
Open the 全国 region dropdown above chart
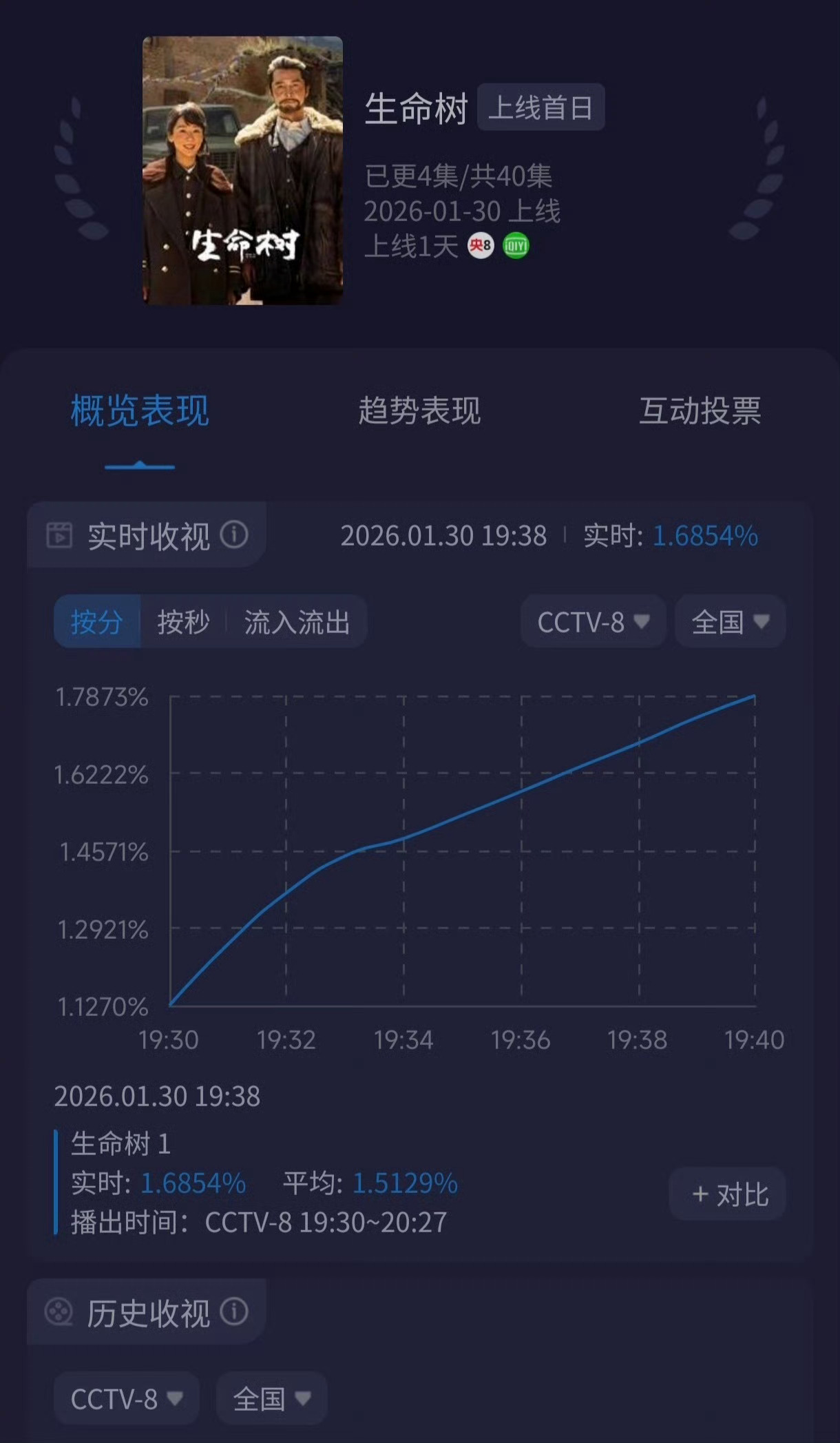pos(728,621)
